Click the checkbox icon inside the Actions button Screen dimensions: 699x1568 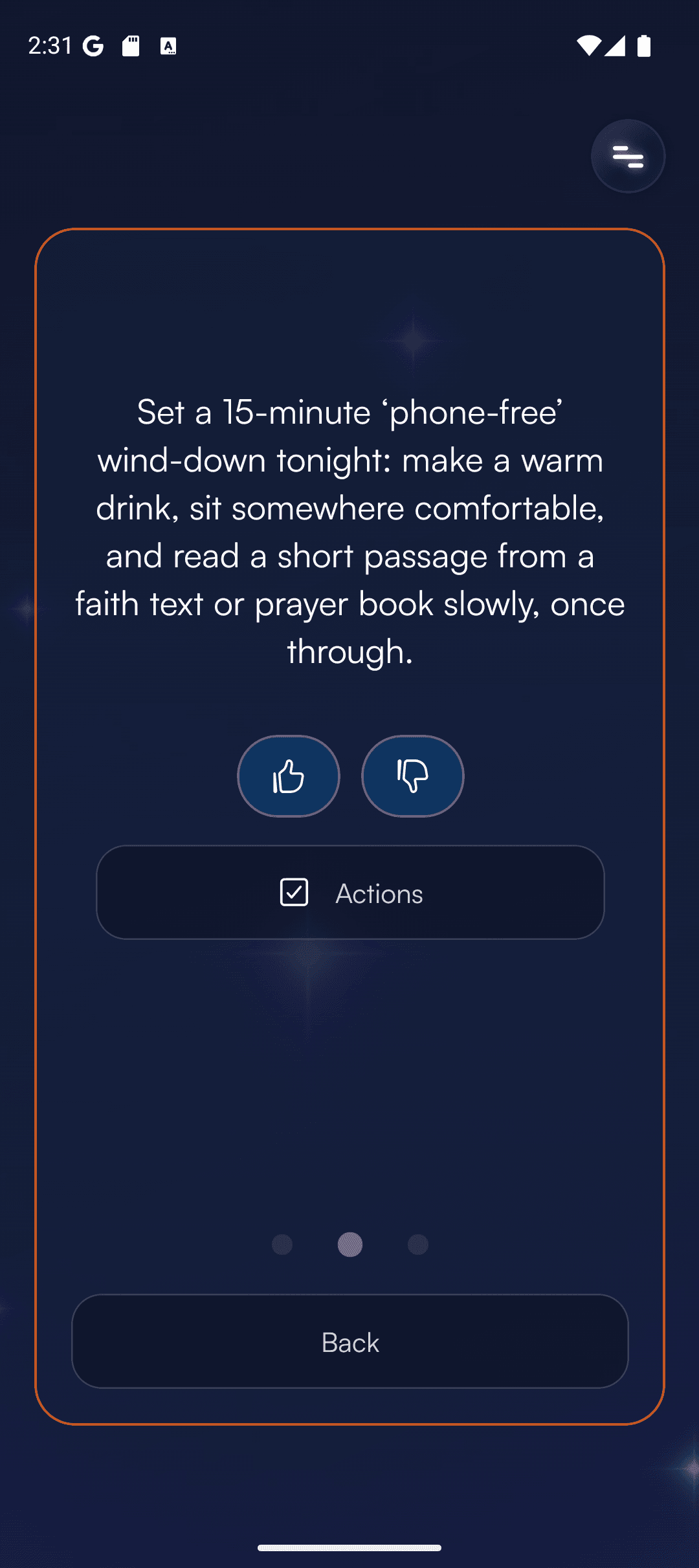[x=295, y=893]
